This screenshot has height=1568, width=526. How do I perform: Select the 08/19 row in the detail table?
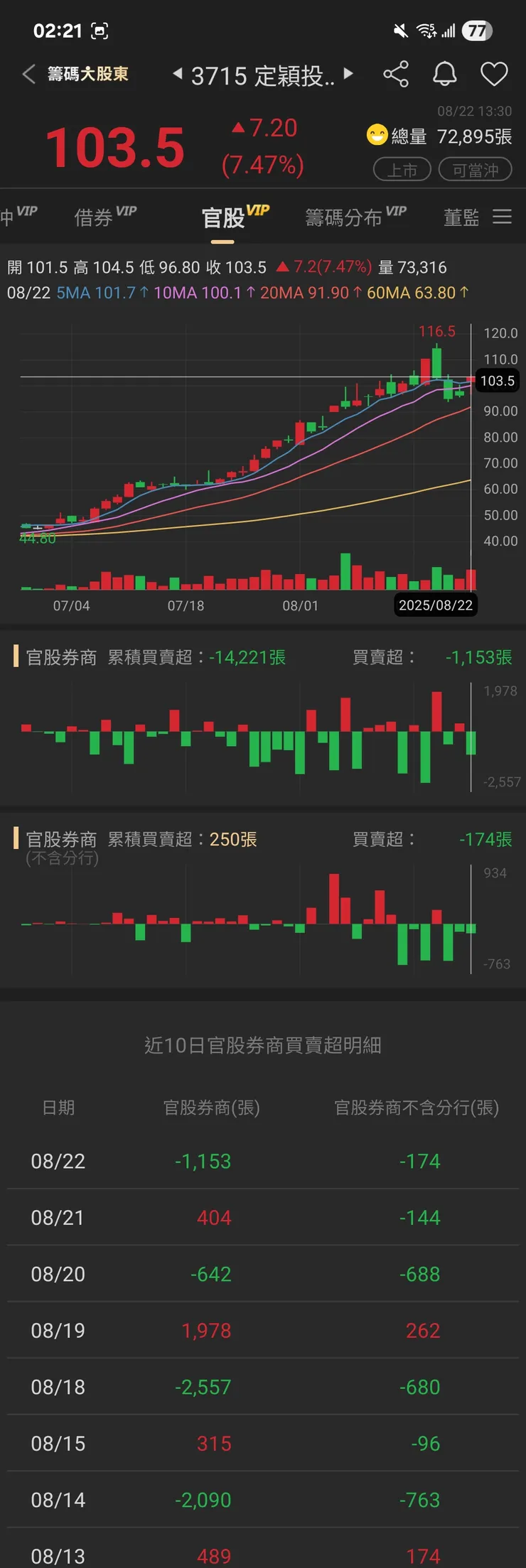(x=263, y=1331)
